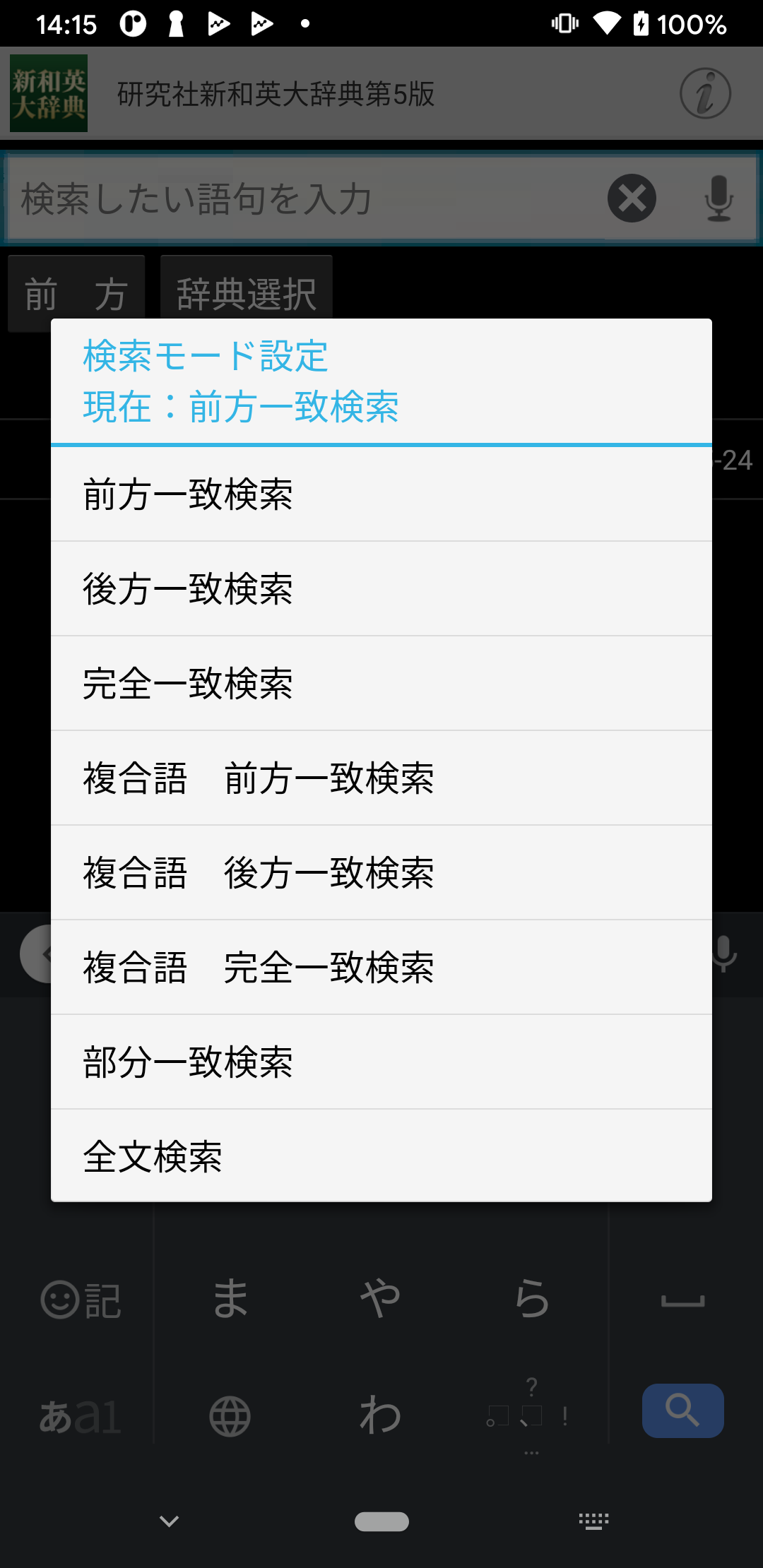This screenshot has width=763, height=1568.
Task: Select 全文検索 full-text search
Action: point(381,1156)
